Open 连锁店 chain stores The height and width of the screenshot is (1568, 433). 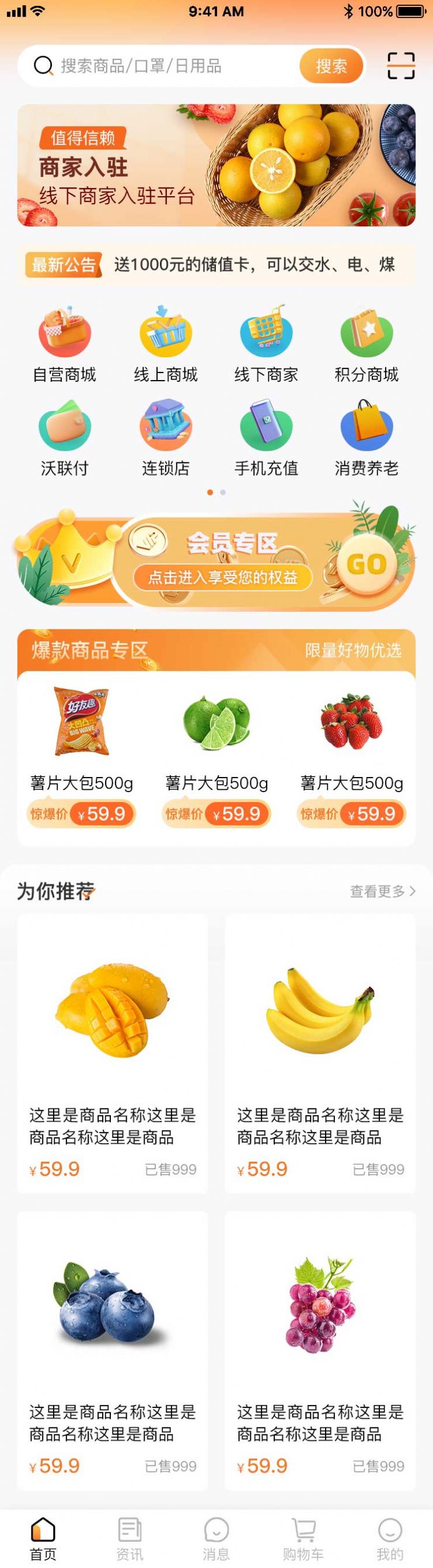(x=165, y=439)
